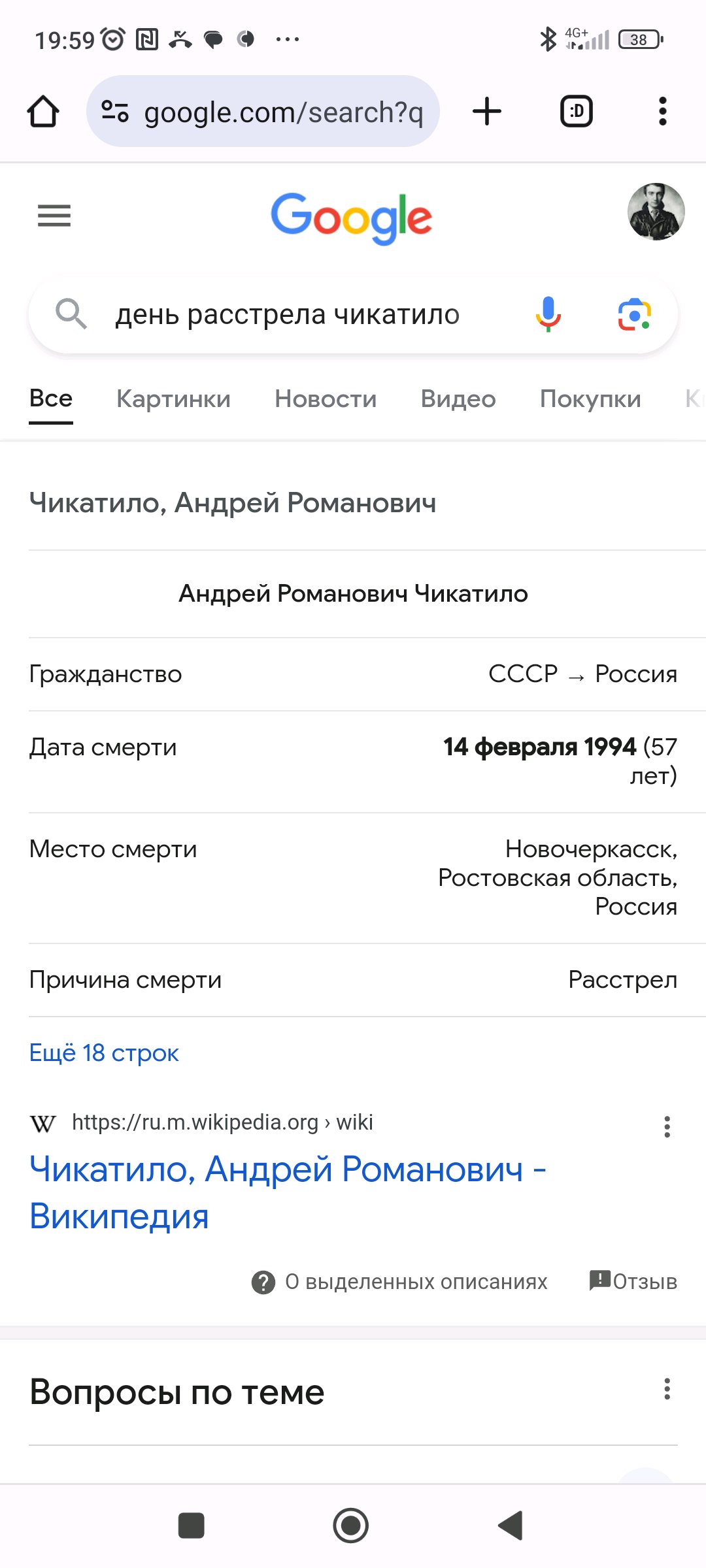Open the tab switcher

pyautogui.click(x=577, y=111)
